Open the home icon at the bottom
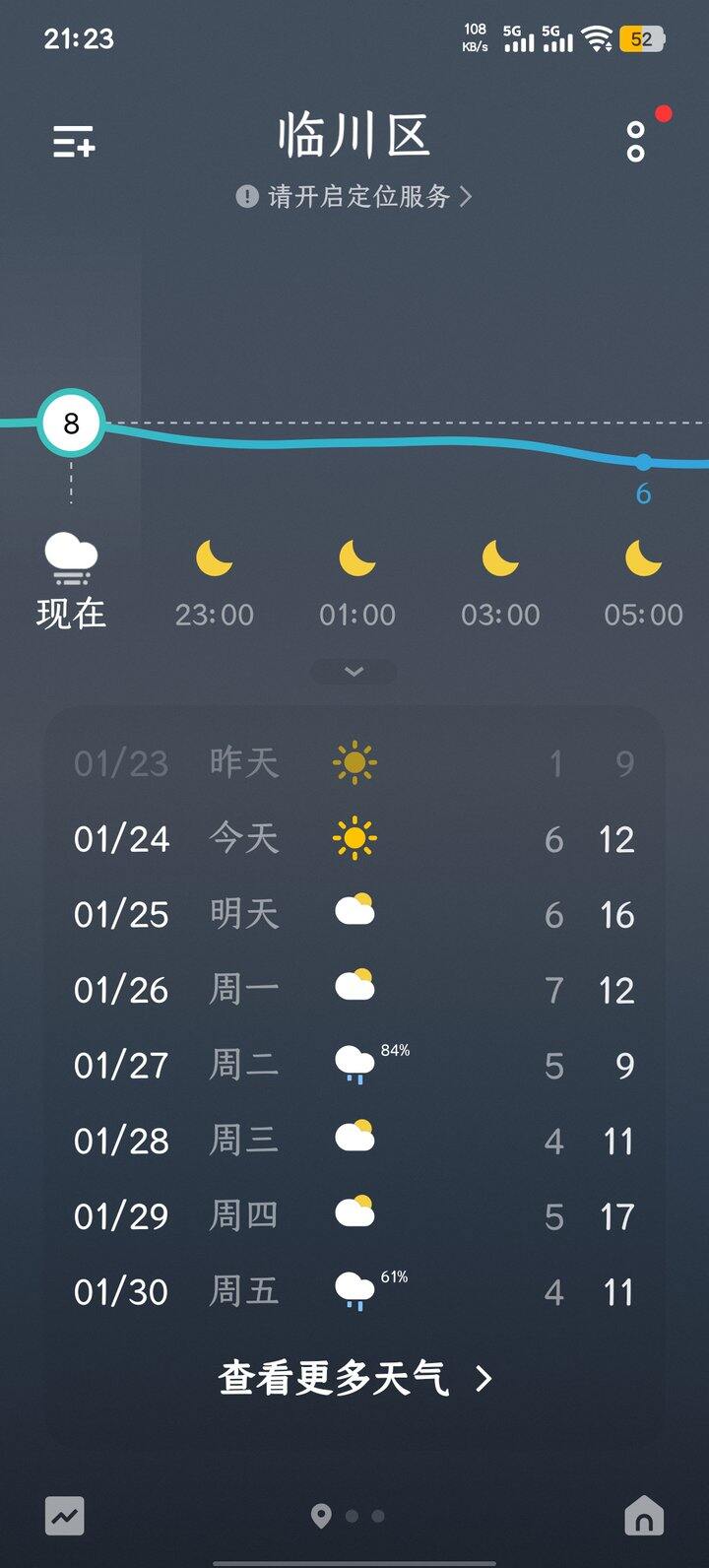This screenshot has width=709, height=1568. [644, 1517]
